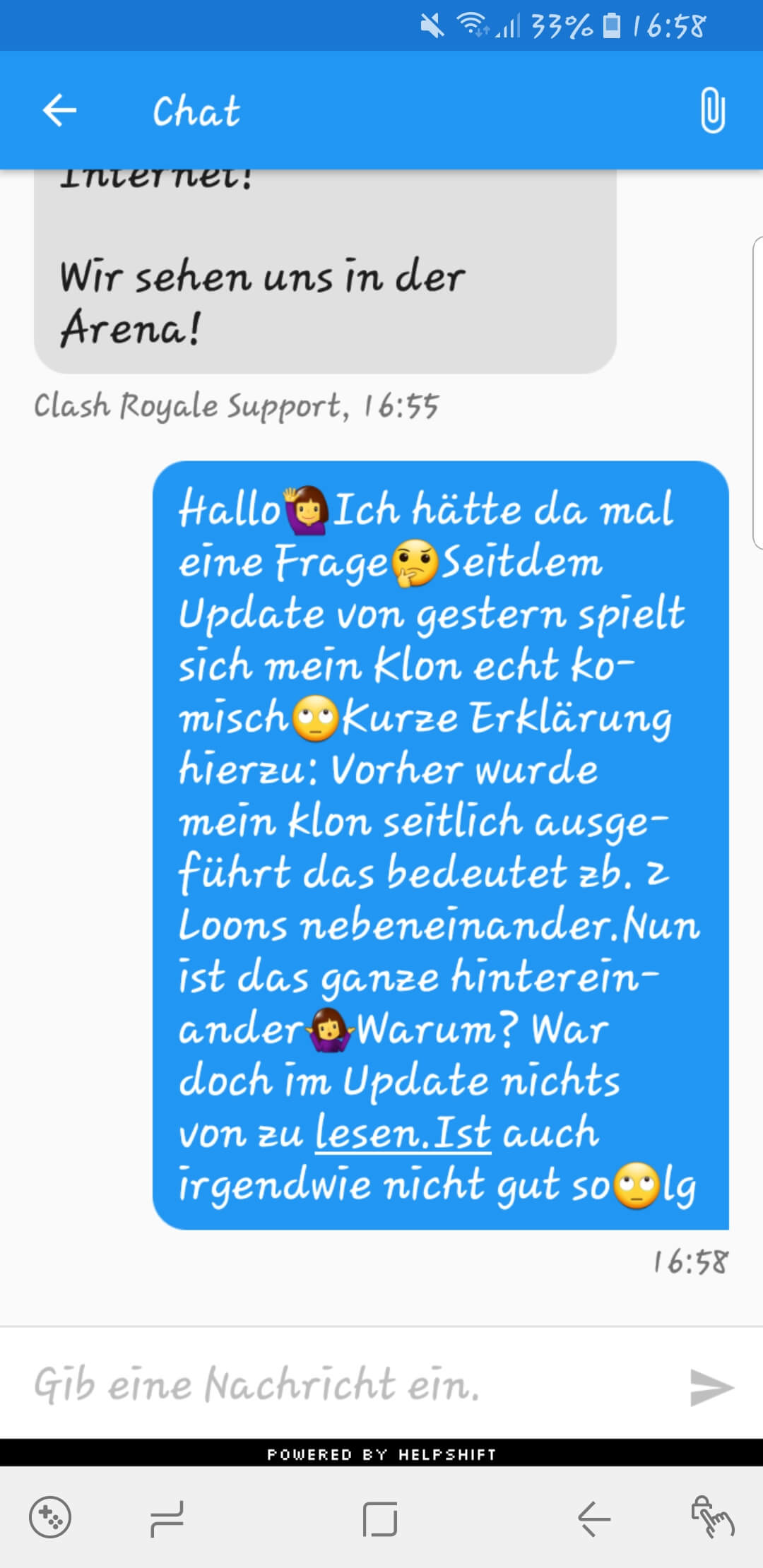Tap the system back arrow
This screenshot has height=1568, width=763.
[x=593, y=1519]
